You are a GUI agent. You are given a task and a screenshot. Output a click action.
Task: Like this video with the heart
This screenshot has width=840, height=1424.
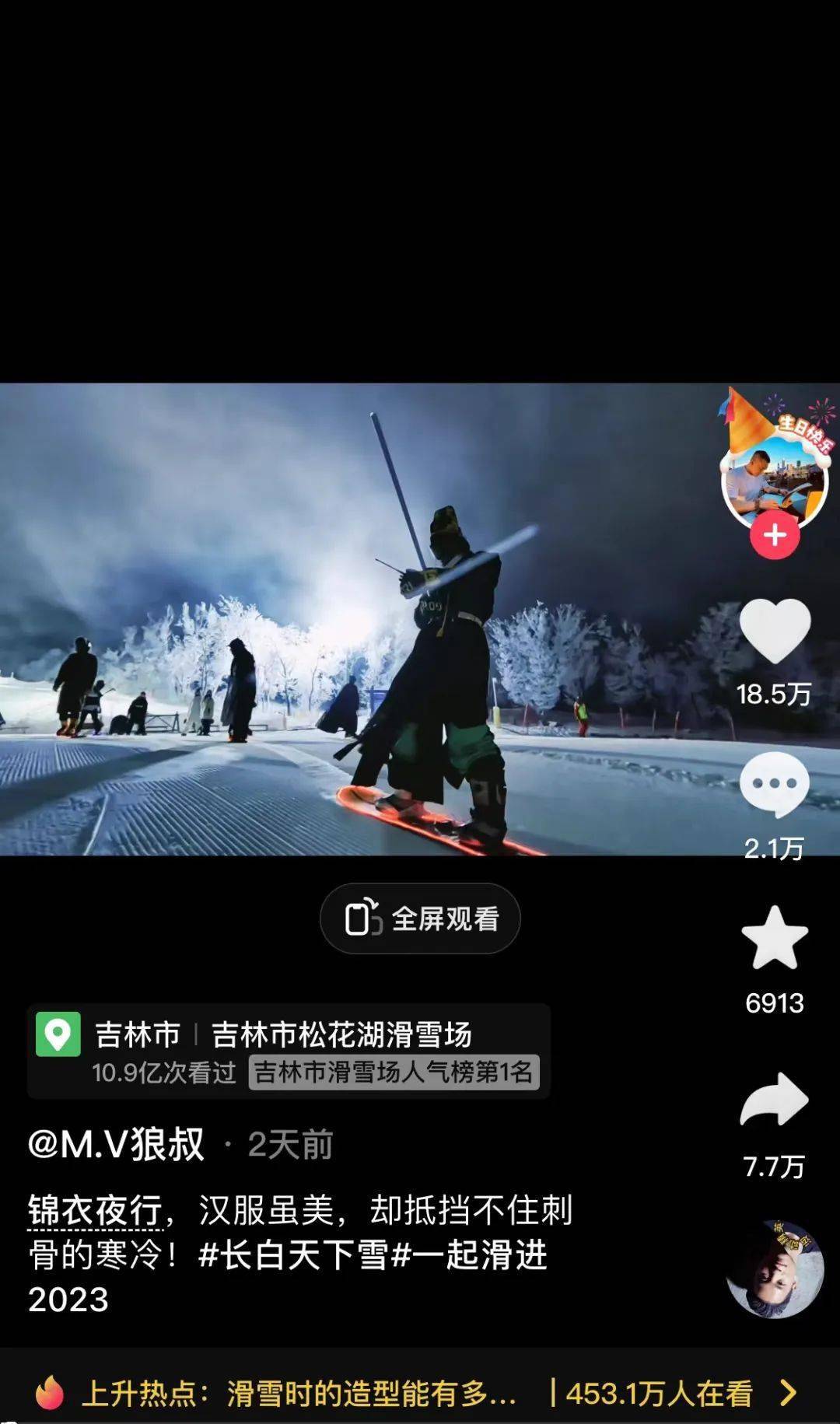coord(774,630)
